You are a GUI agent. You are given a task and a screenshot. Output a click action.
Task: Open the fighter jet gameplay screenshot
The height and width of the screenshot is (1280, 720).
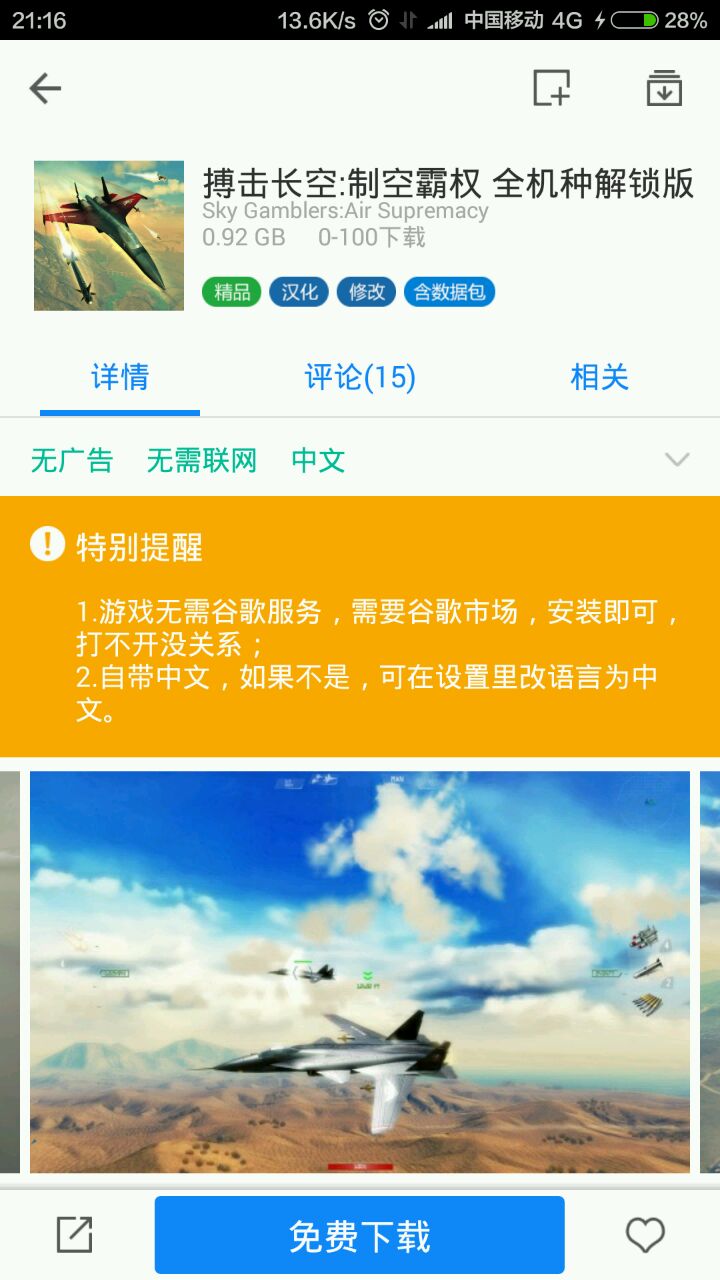(x=360, y=971)
